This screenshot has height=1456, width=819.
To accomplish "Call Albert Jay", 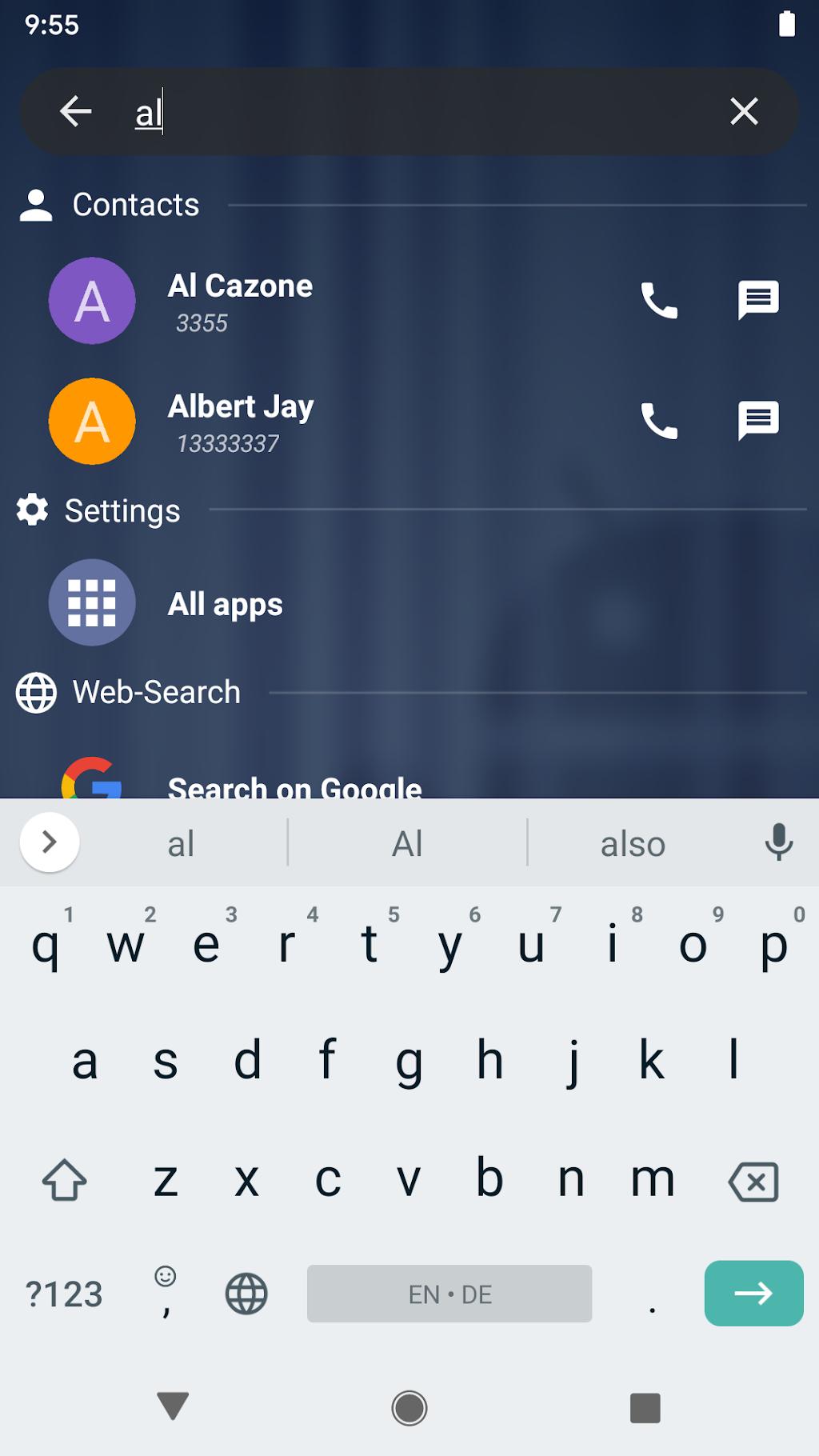I will point(659,422).
